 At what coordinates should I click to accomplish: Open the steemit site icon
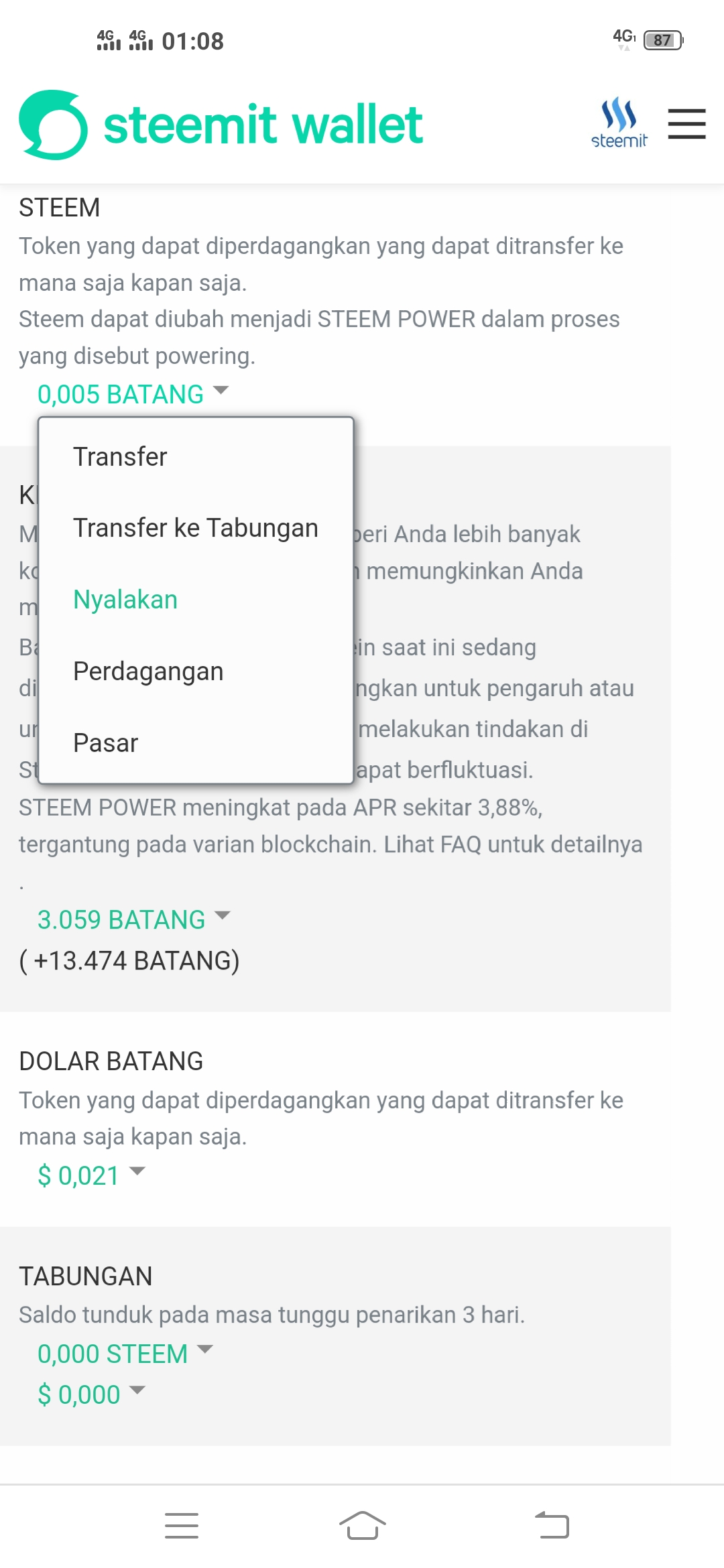tap(619, 123)
